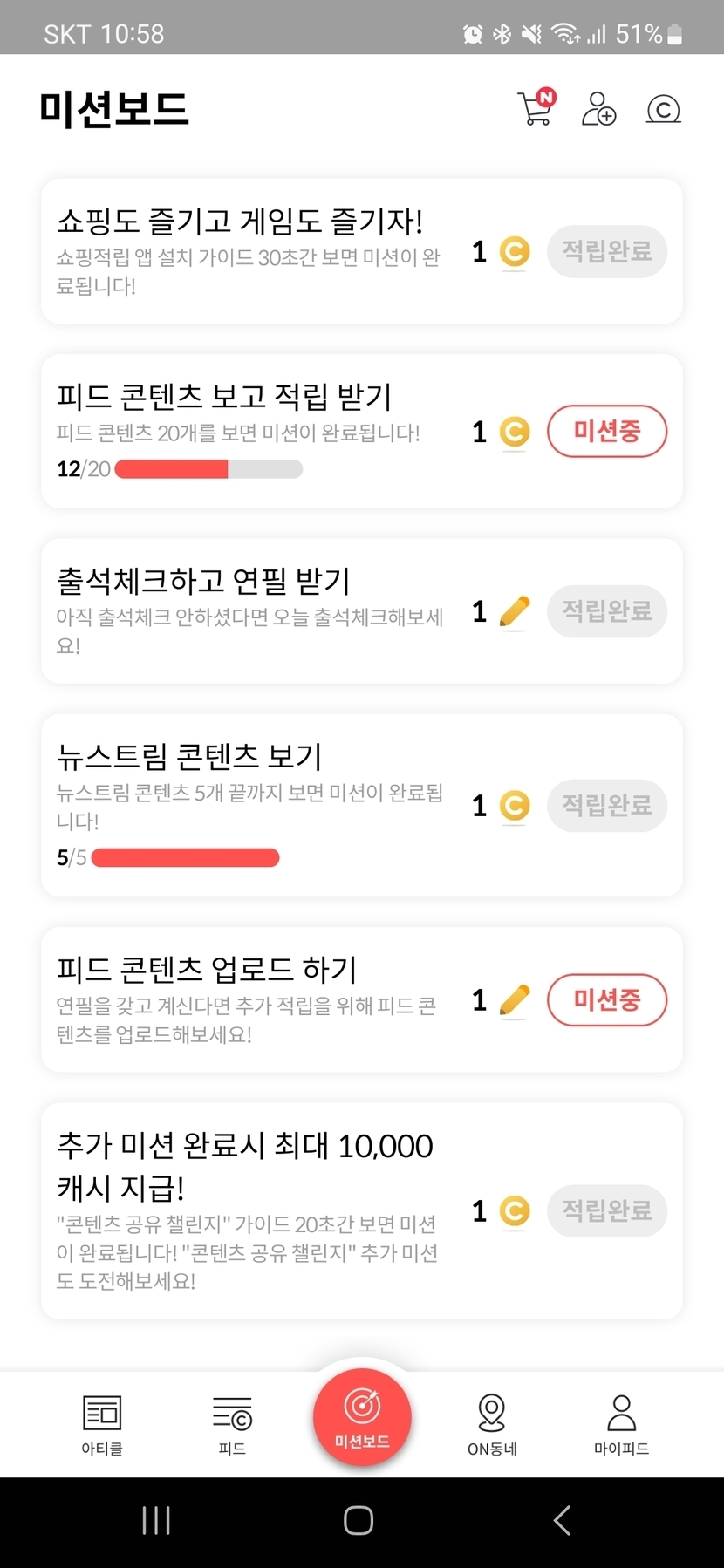Tap the invite friend icon
This screenshot has width=724, height=1568.
click(x=598, y=109)
